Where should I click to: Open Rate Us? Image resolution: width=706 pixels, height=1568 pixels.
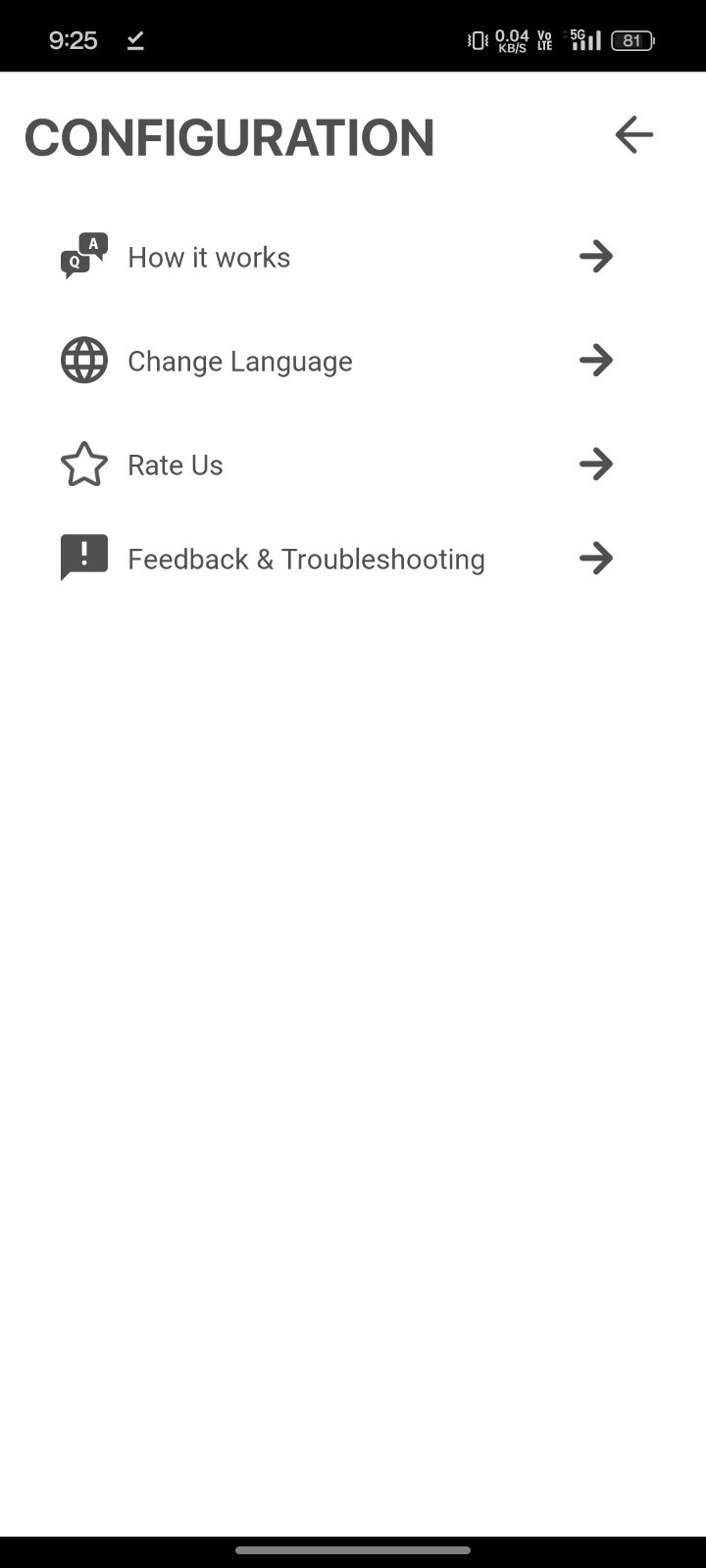point(176,465)
